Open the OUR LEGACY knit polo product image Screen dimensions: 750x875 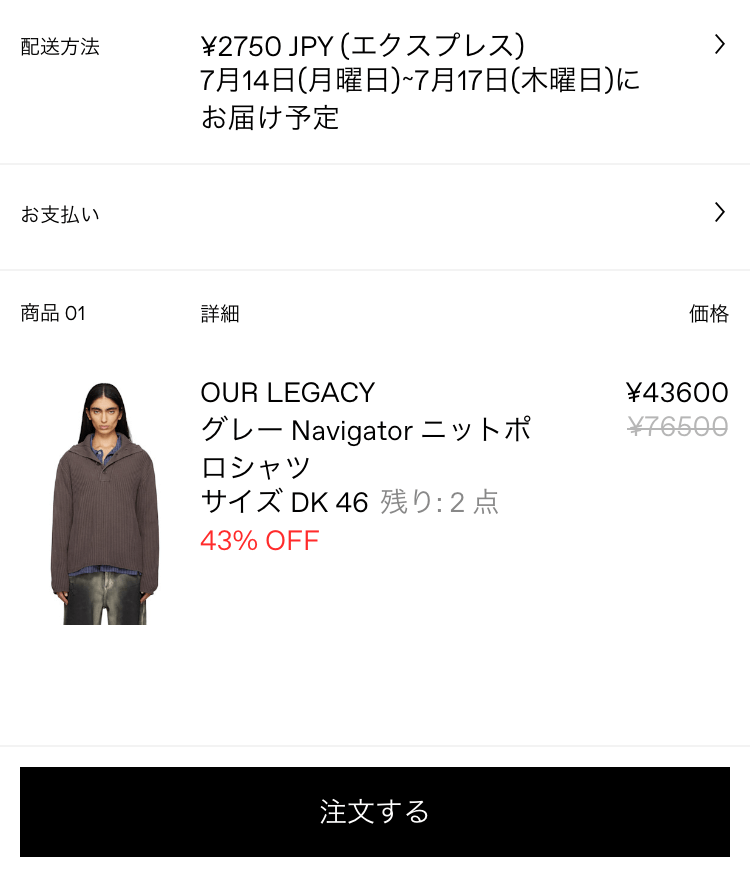(105, 503)
